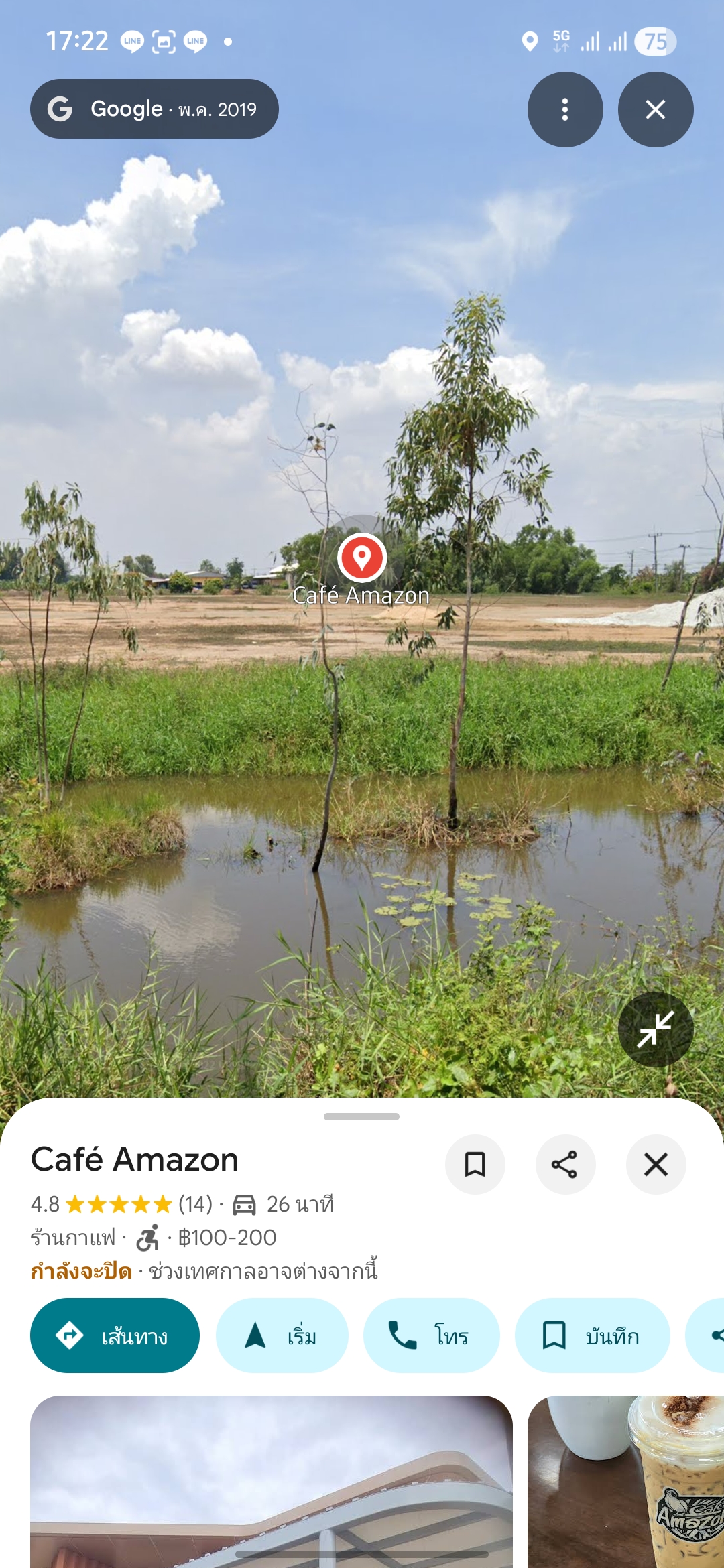Save the place with the บันทึก chip

tap(592, 1335)
